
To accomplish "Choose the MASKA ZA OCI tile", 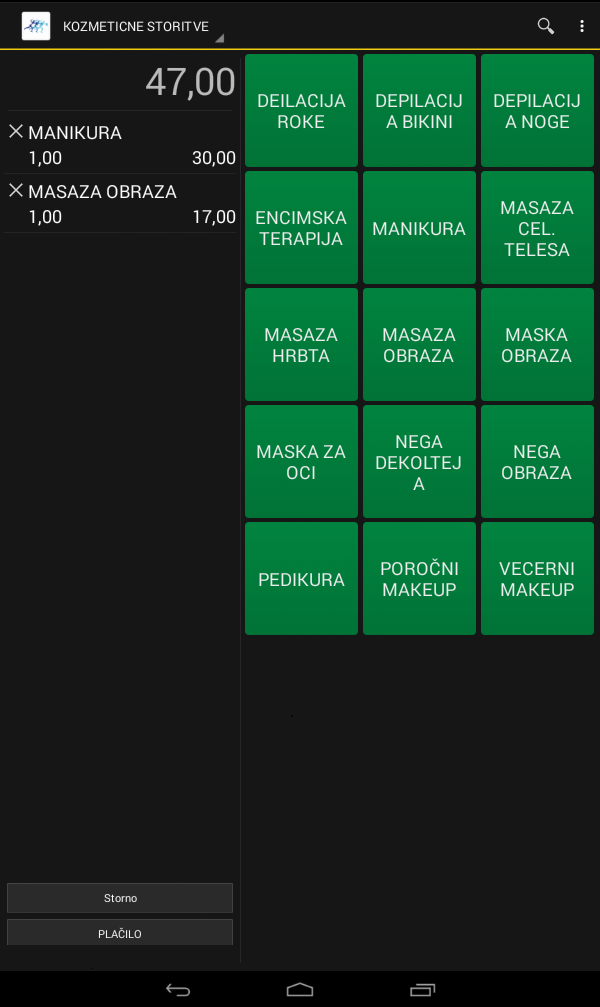I will 301,462.
